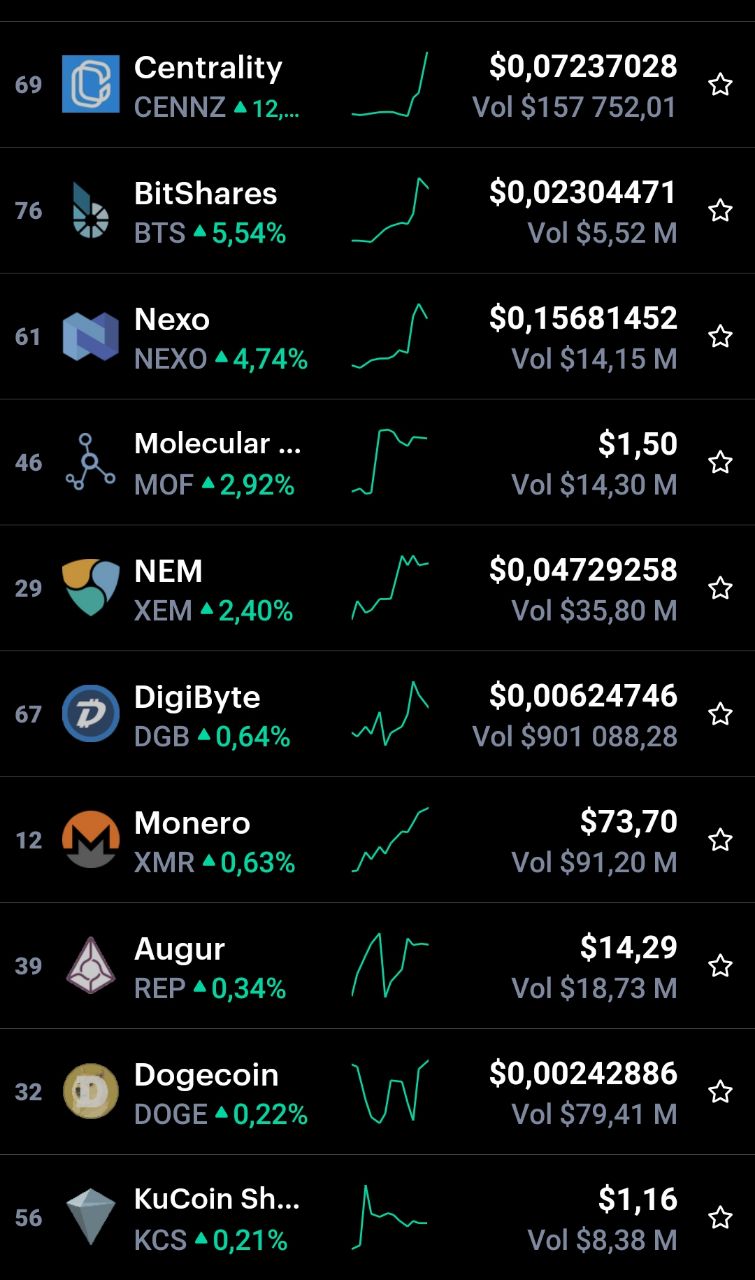Star Dogecoin as a favorite
The height and width of the screenshot is (1280, 755).
coord(720,1092)
